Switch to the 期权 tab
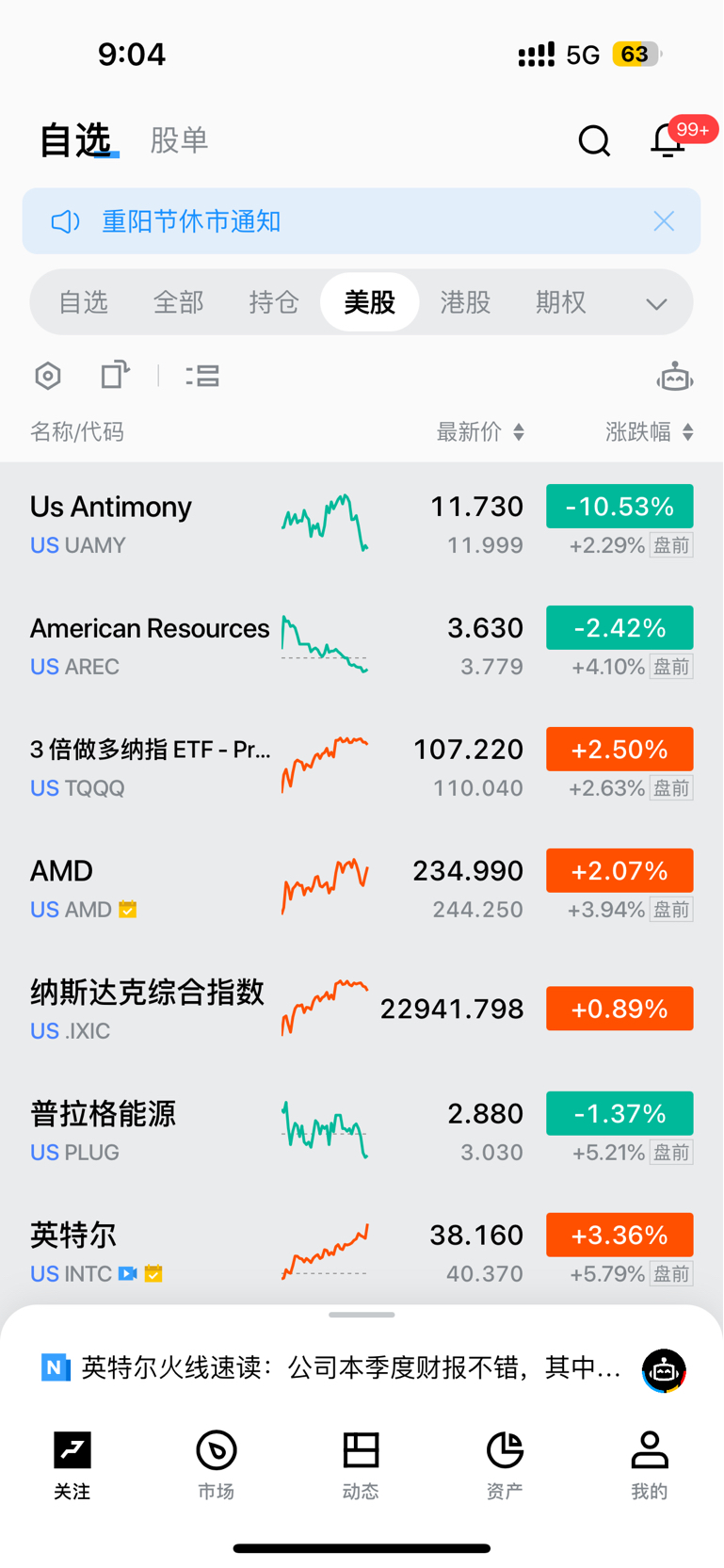 (561, 302)
